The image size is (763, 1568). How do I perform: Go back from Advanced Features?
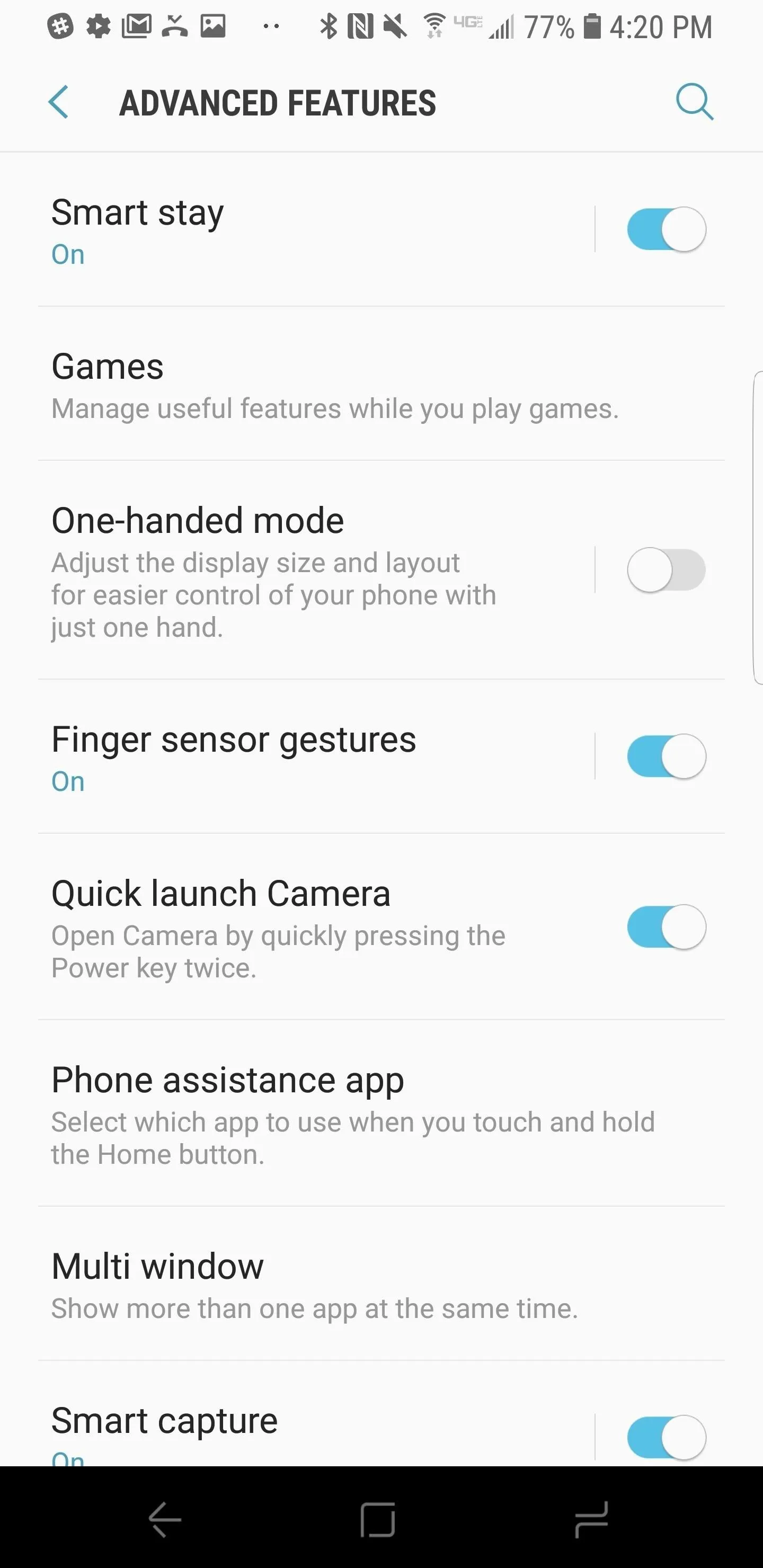coord(58,102)
